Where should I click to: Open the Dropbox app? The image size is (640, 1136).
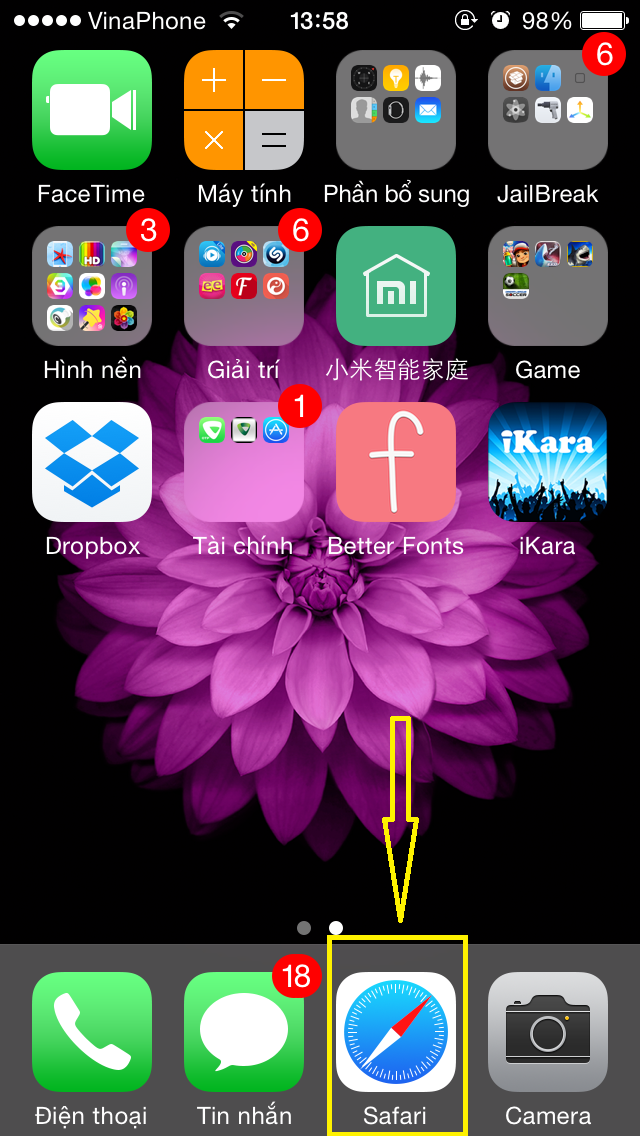92,463
